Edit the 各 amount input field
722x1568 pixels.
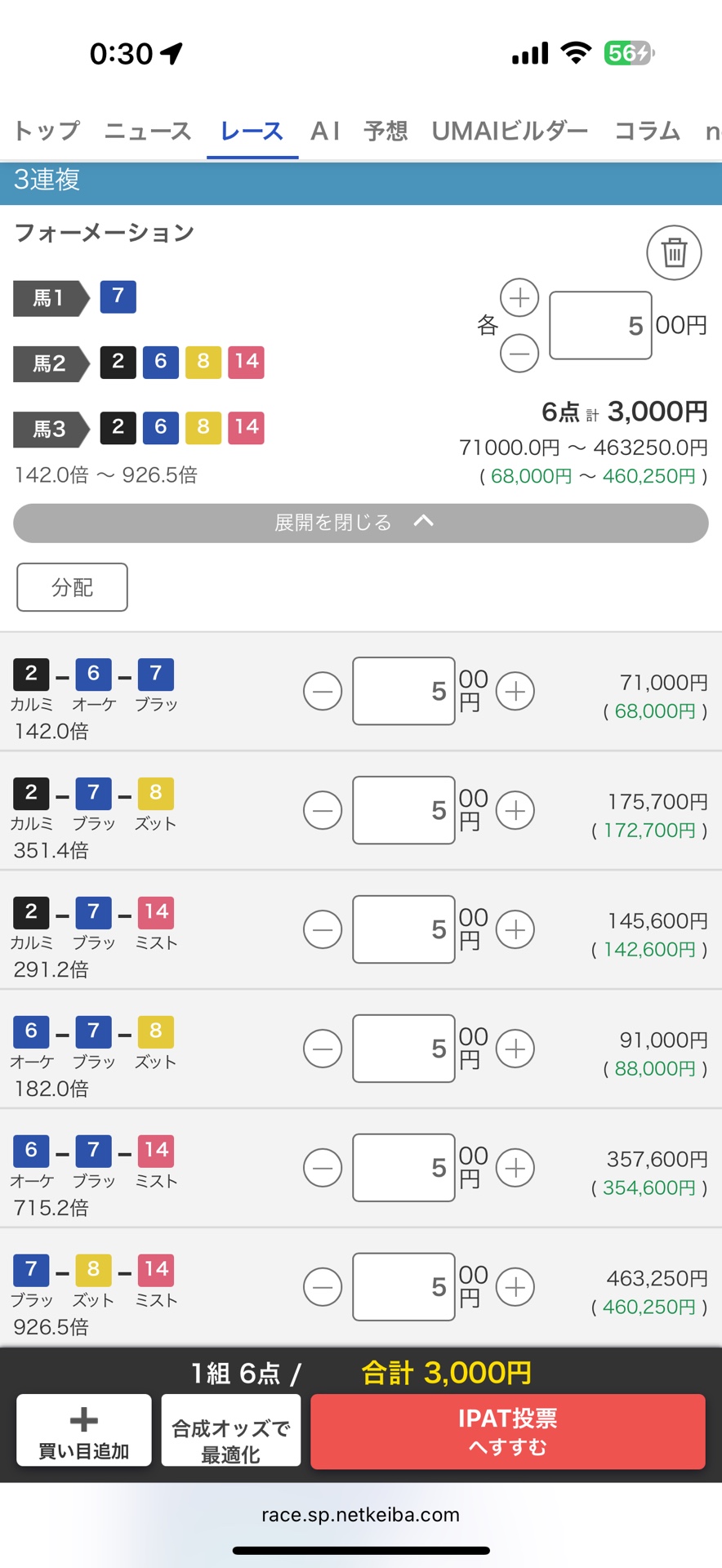click(x=600, y=325)
